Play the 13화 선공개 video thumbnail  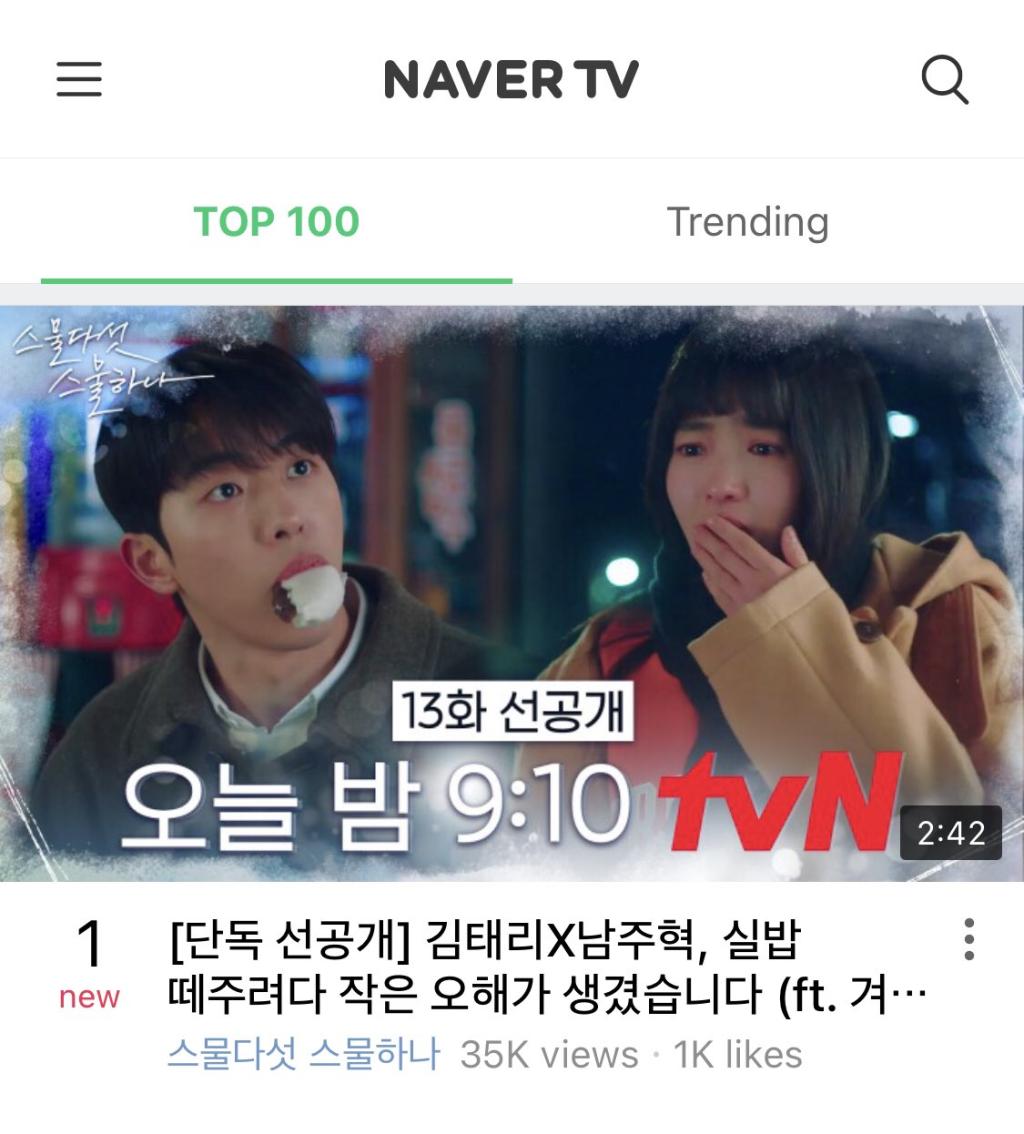(x=512, y=593)
